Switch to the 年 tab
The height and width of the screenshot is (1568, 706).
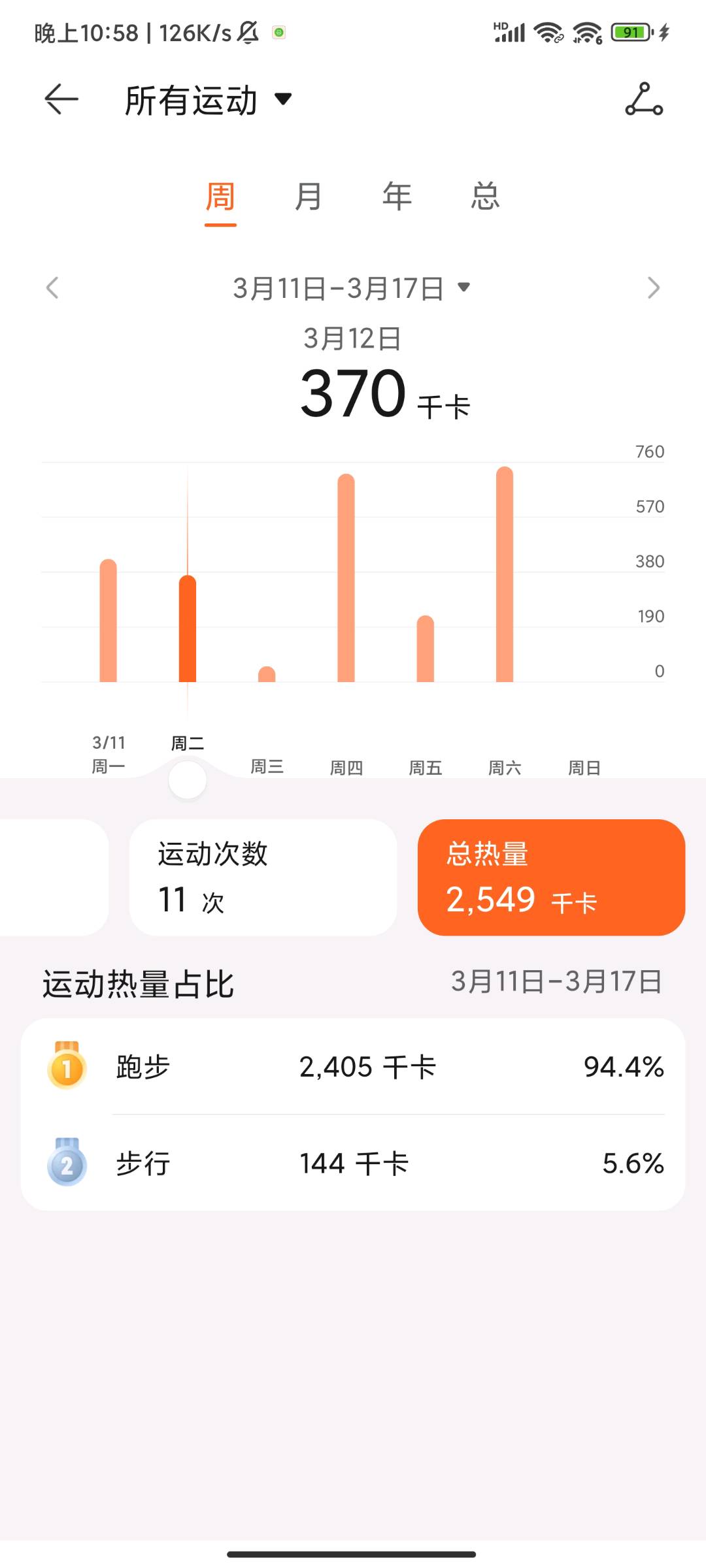pos(397,197)
